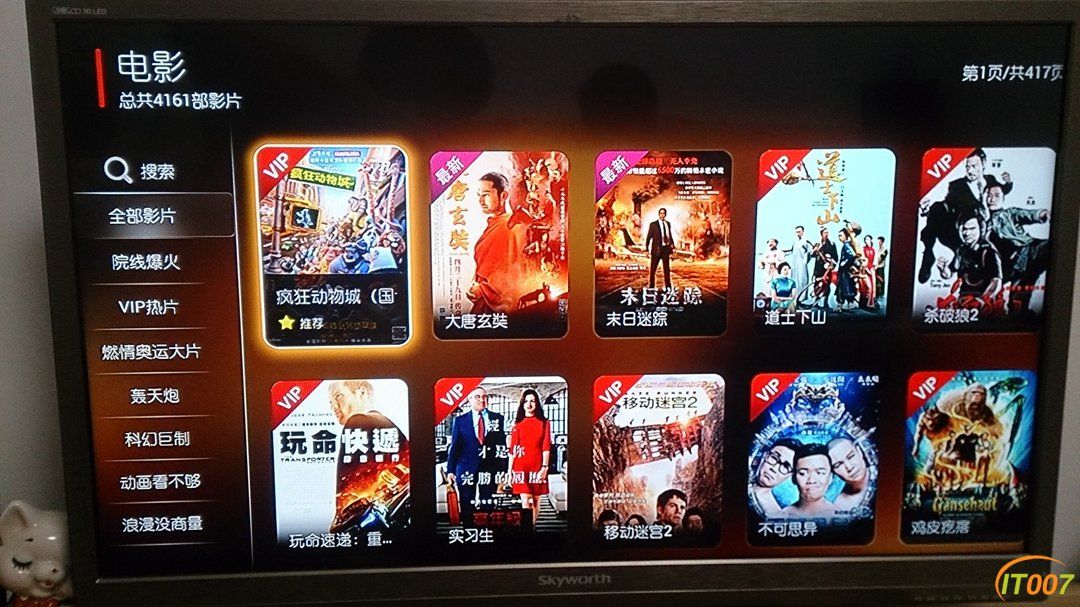Select the 移动迷宫2 movie poster
Image resolution: width=1080 pixels, height=607 pixels.
coord(658,460)
